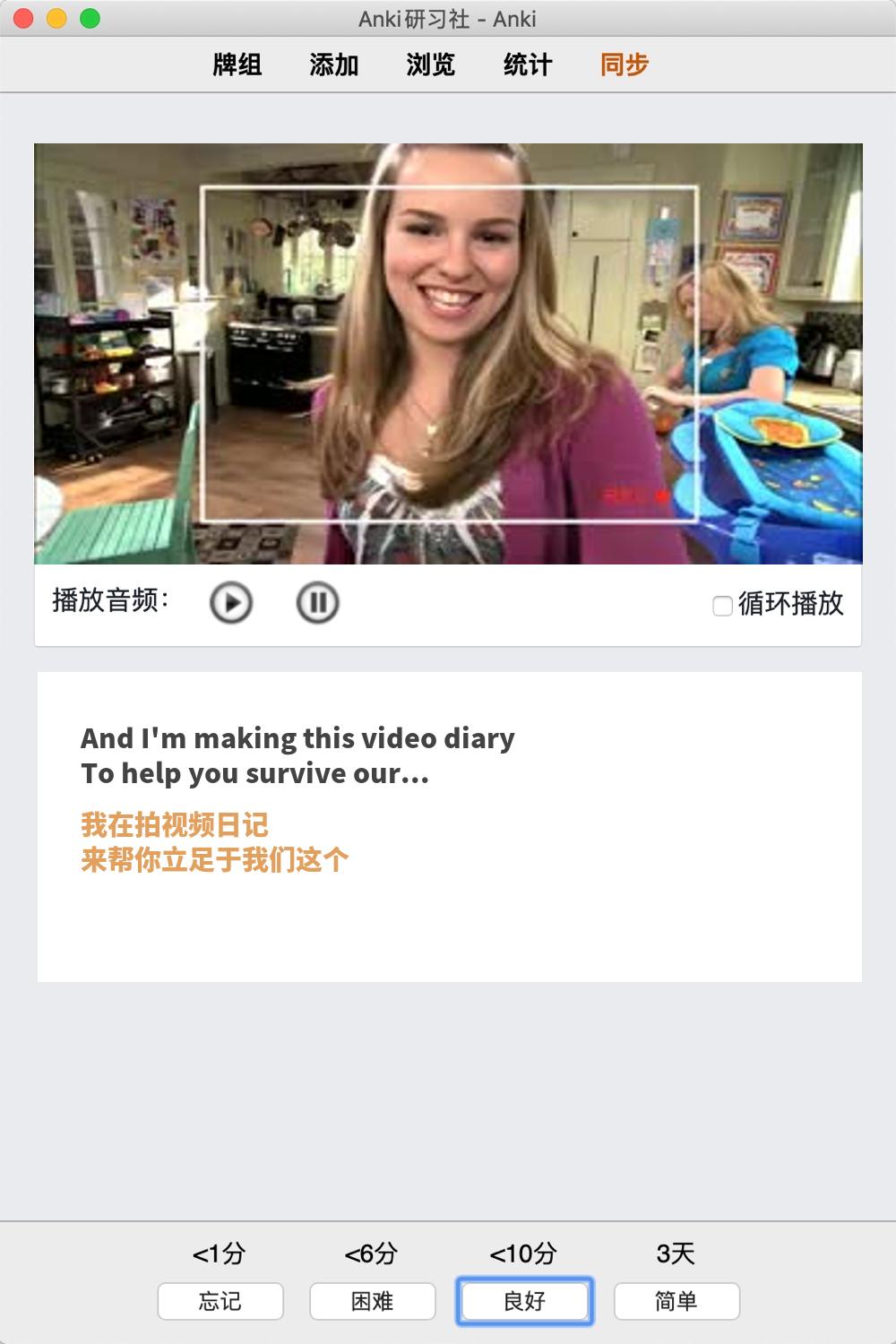Minimize the Anki window
This screenshot has height=1344, width=896.
click(56, 18)
